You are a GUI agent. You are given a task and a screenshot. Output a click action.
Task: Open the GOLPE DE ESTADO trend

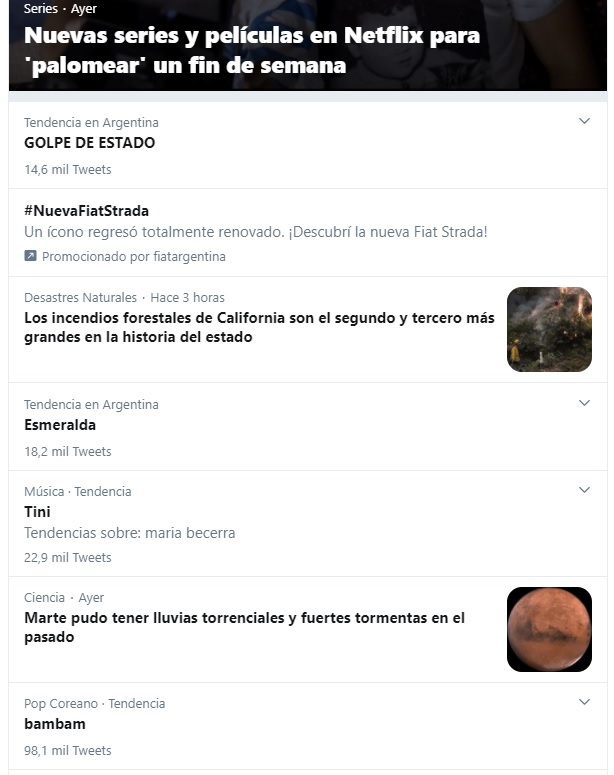pyautogui.click(x=89, y=143)
